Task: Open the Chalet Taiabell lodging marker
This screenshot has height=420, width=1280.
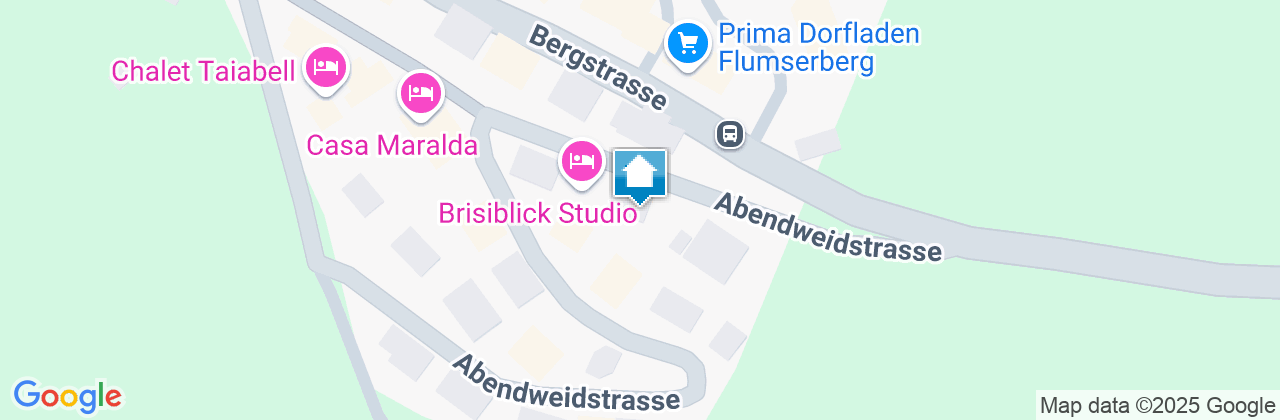Action: click(327, 68)
